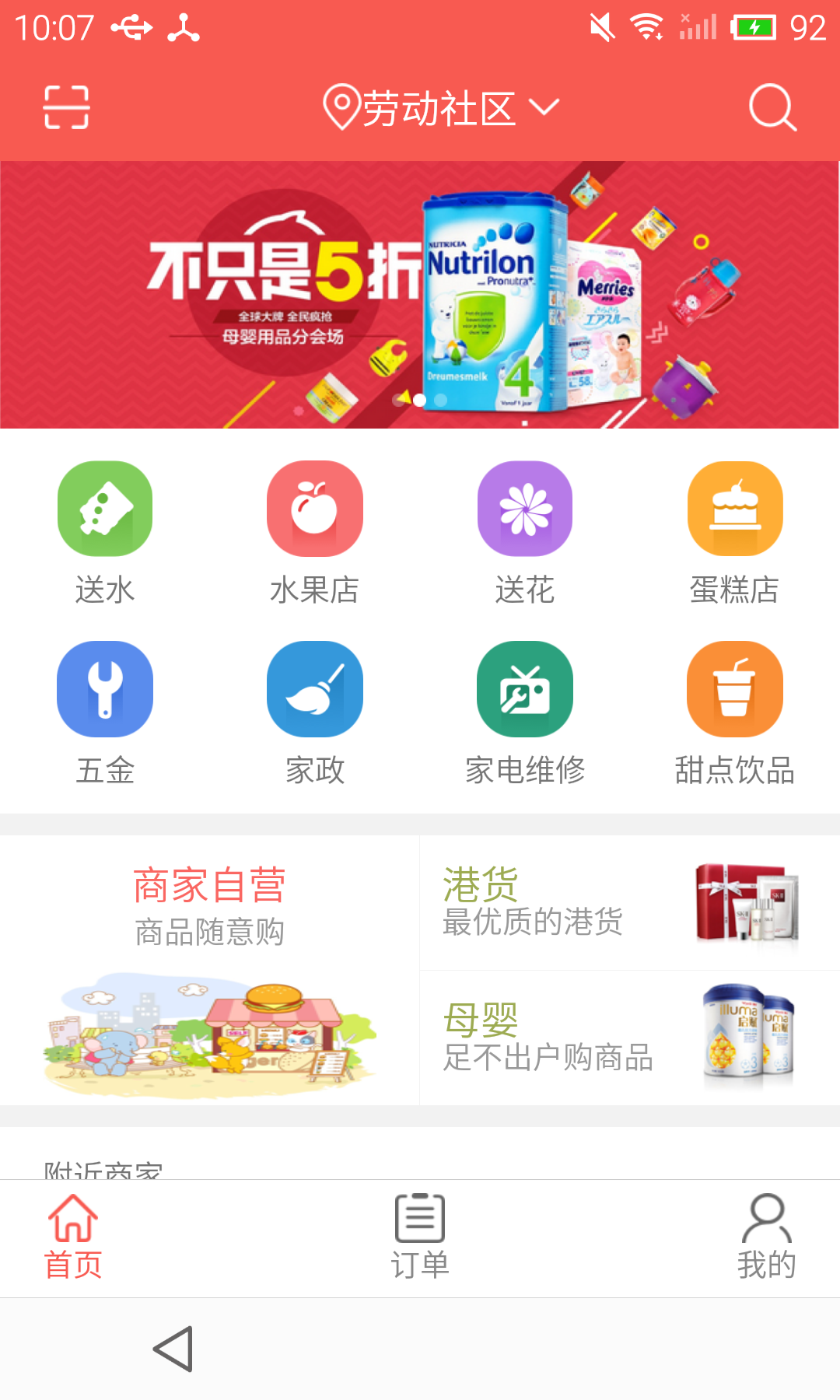Go to the 我的 profile tab
Screen dimensions: 840x1400
click(x=766, y=1237)
